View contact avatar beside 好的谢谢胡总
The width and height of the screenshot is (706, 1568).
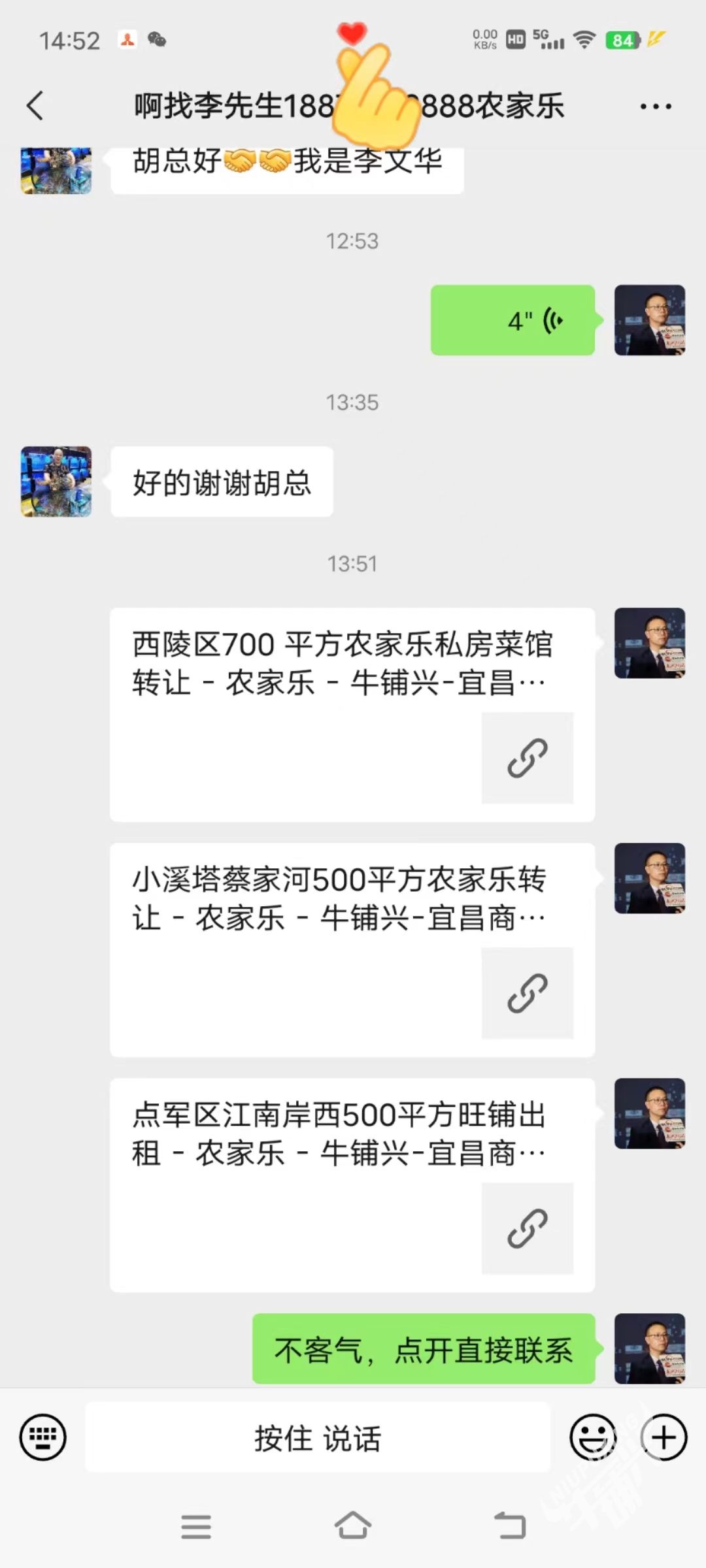click(56, 482)
